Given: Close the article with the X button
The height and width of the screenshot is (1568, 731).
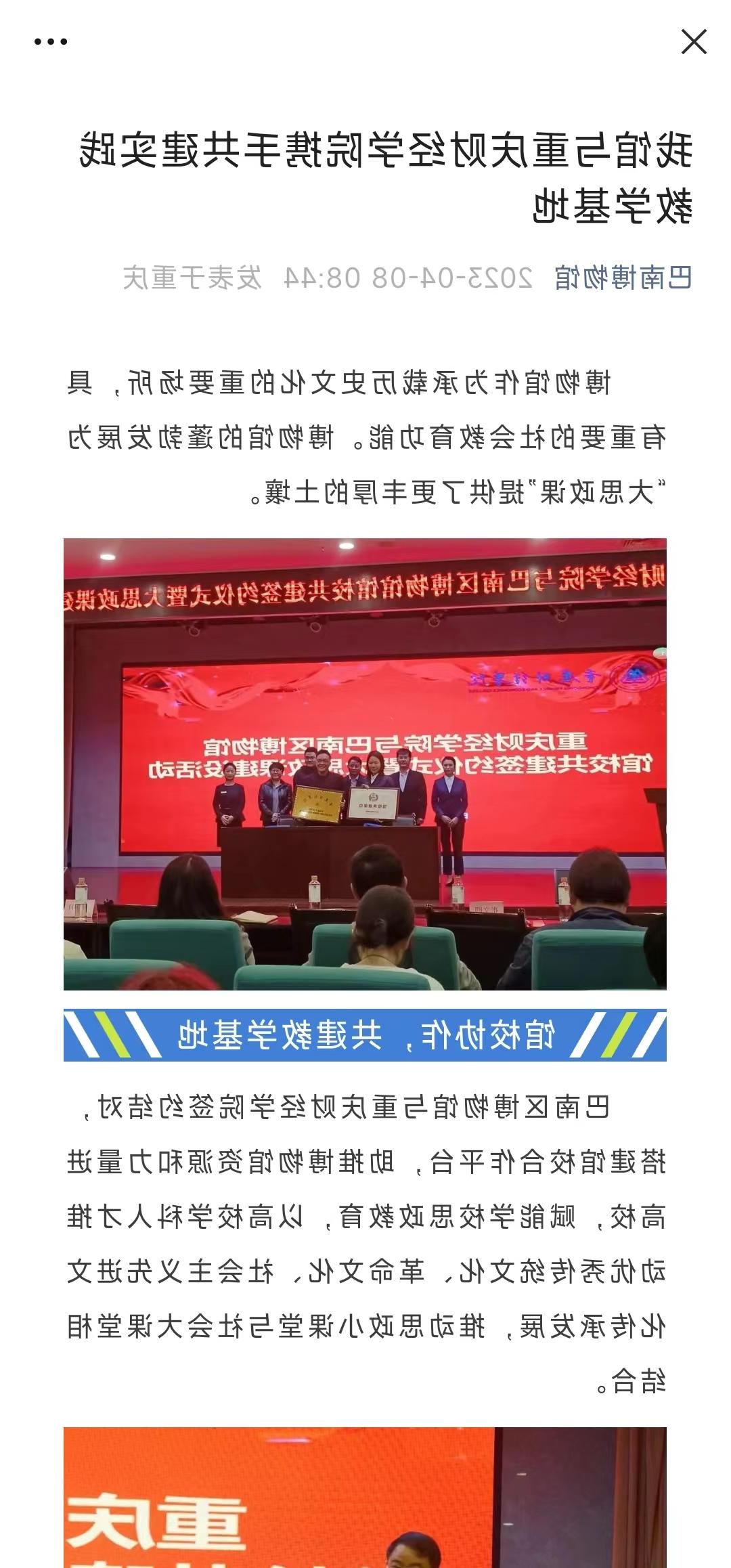Looking at the screenshot, I should [694, 42].
